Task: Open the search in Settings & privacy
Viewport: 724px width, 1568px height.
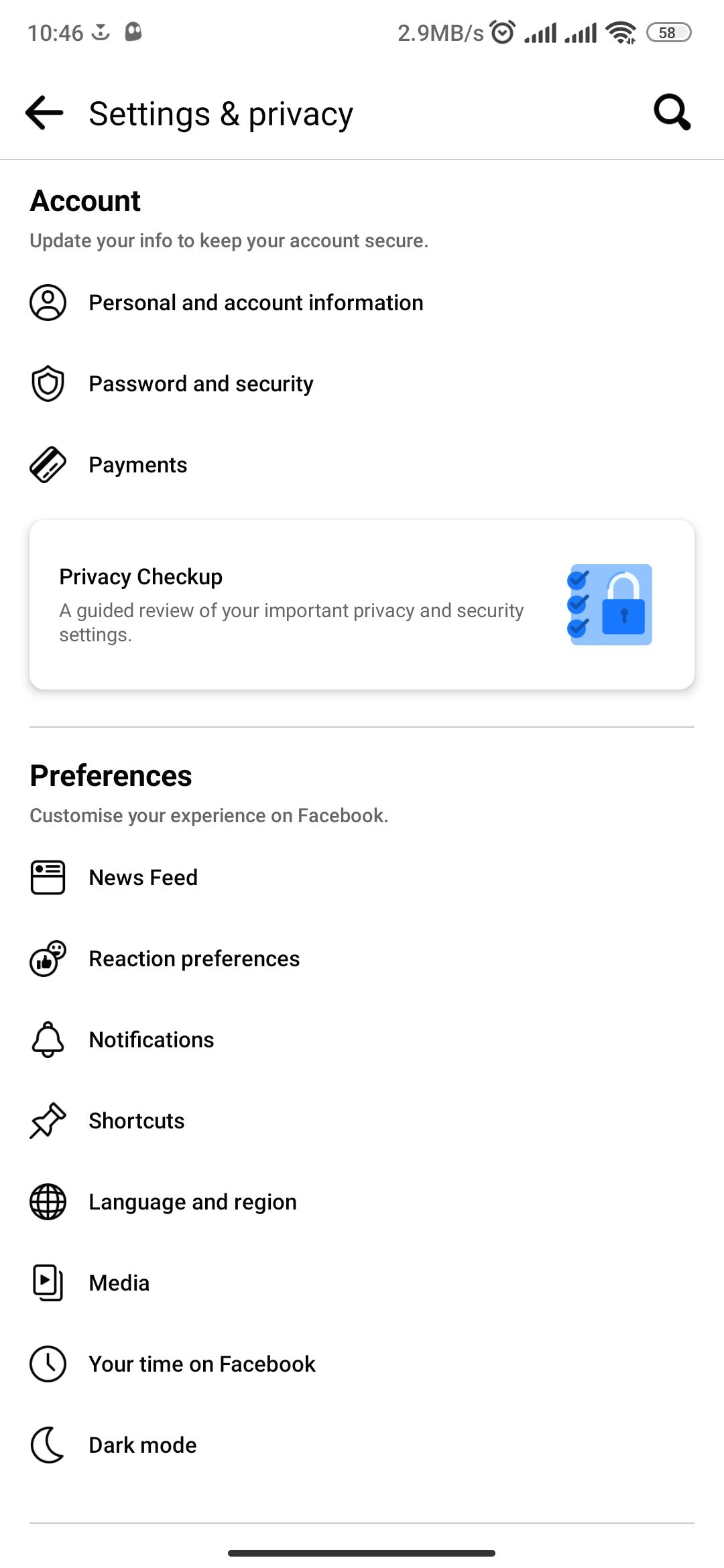Action: click(671, 112)
